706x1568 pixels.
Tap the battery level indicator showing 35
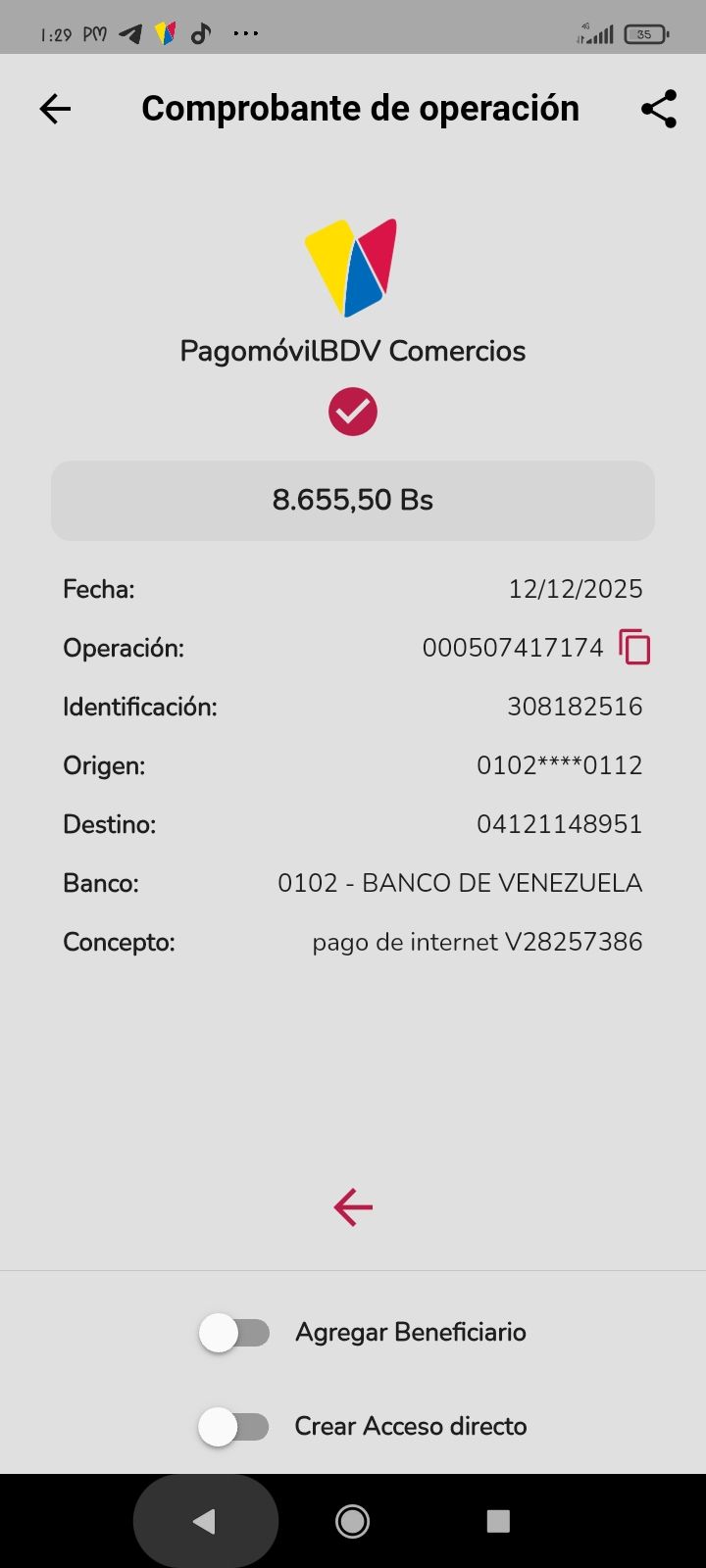[645, 32]
